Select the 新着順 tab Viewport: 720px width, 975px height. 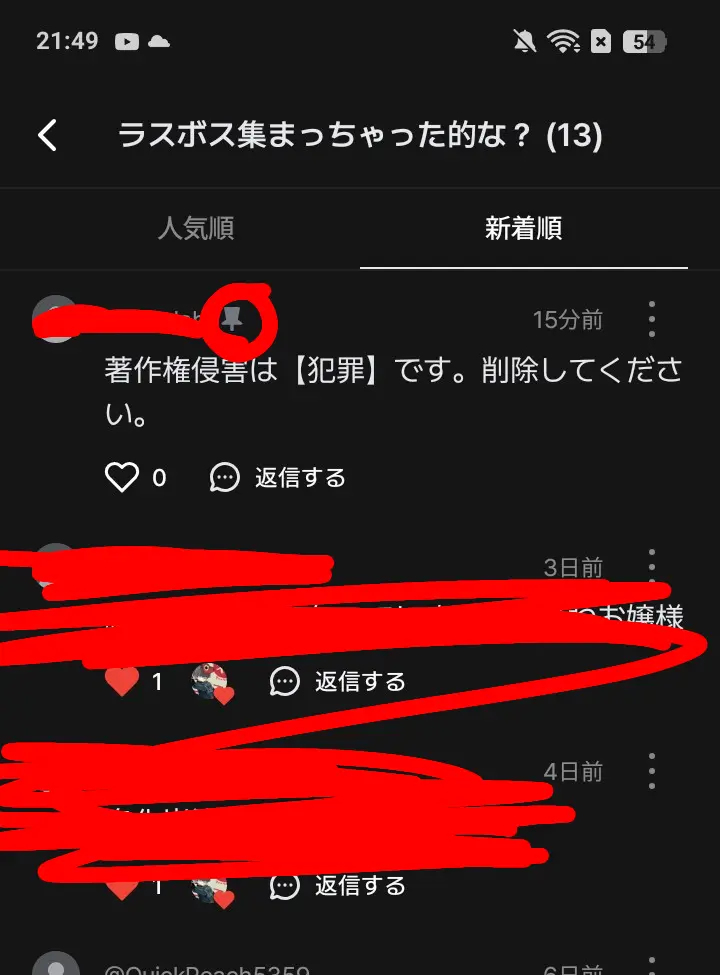click(524, 228)
